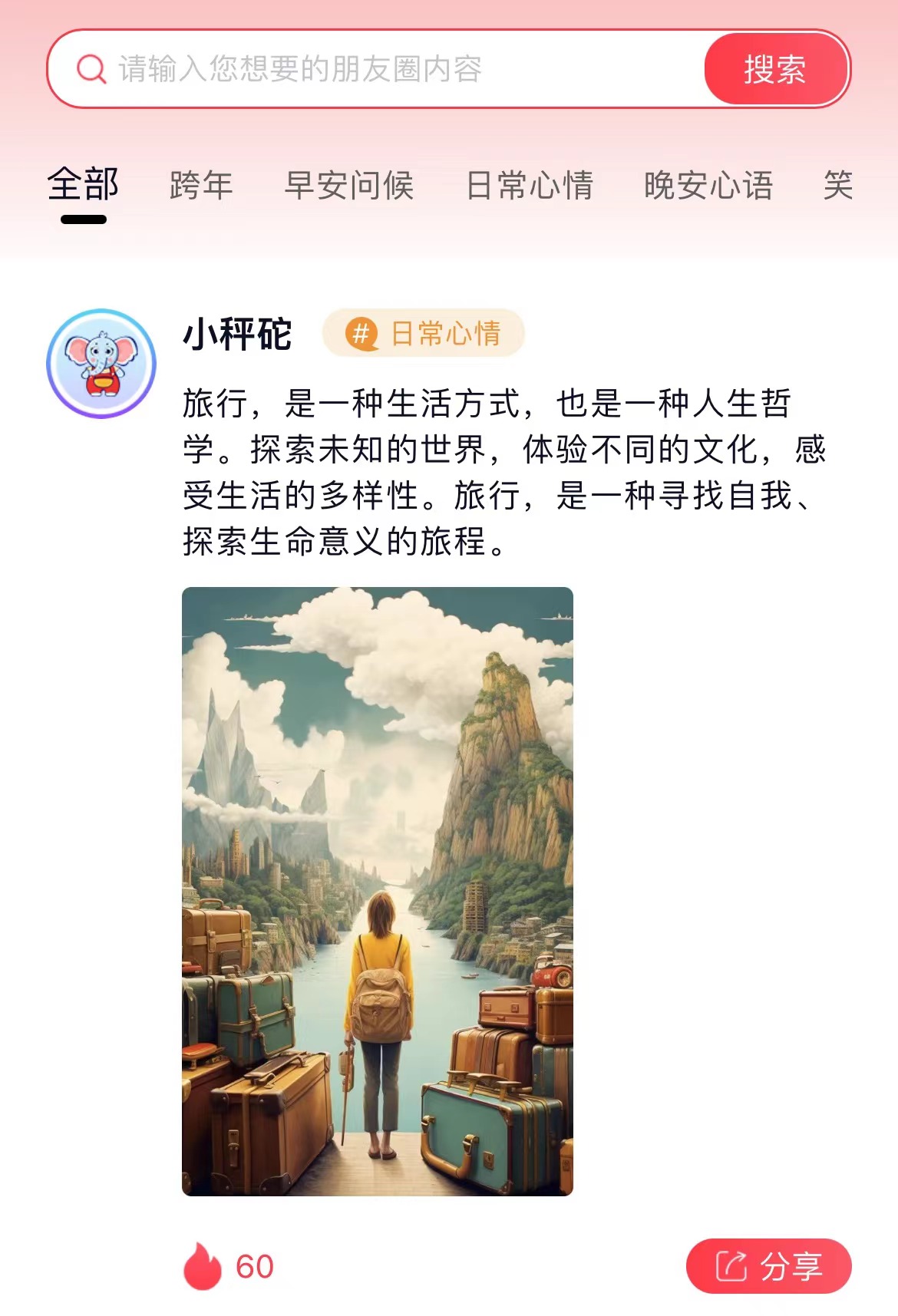Screen dimensions: 898x1316
Task: Open 小秤砣's elephant avatar
Action: tap(101, 364)
